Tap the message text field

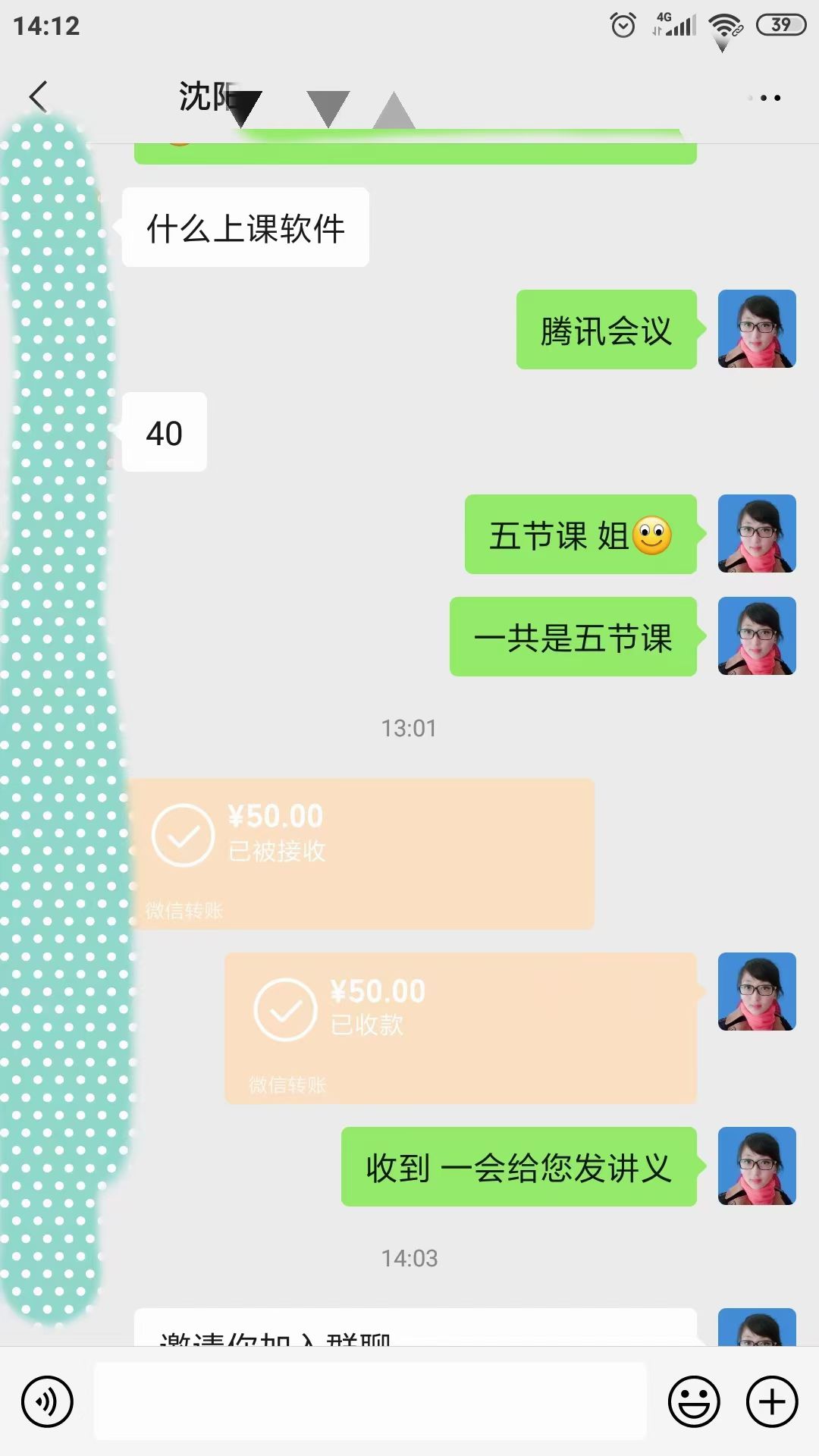click(370, 1401)
